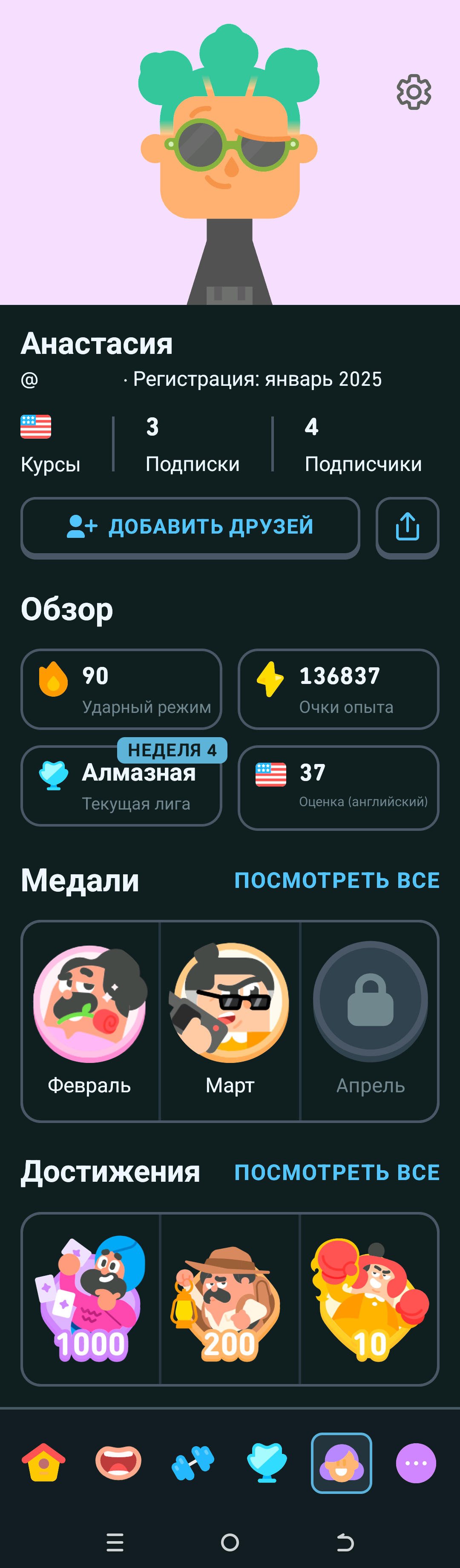Image resolution: width=460 pixels, height=1568 pixels.
Task: View the 4 Подписчики list
Action: [362, 444]
